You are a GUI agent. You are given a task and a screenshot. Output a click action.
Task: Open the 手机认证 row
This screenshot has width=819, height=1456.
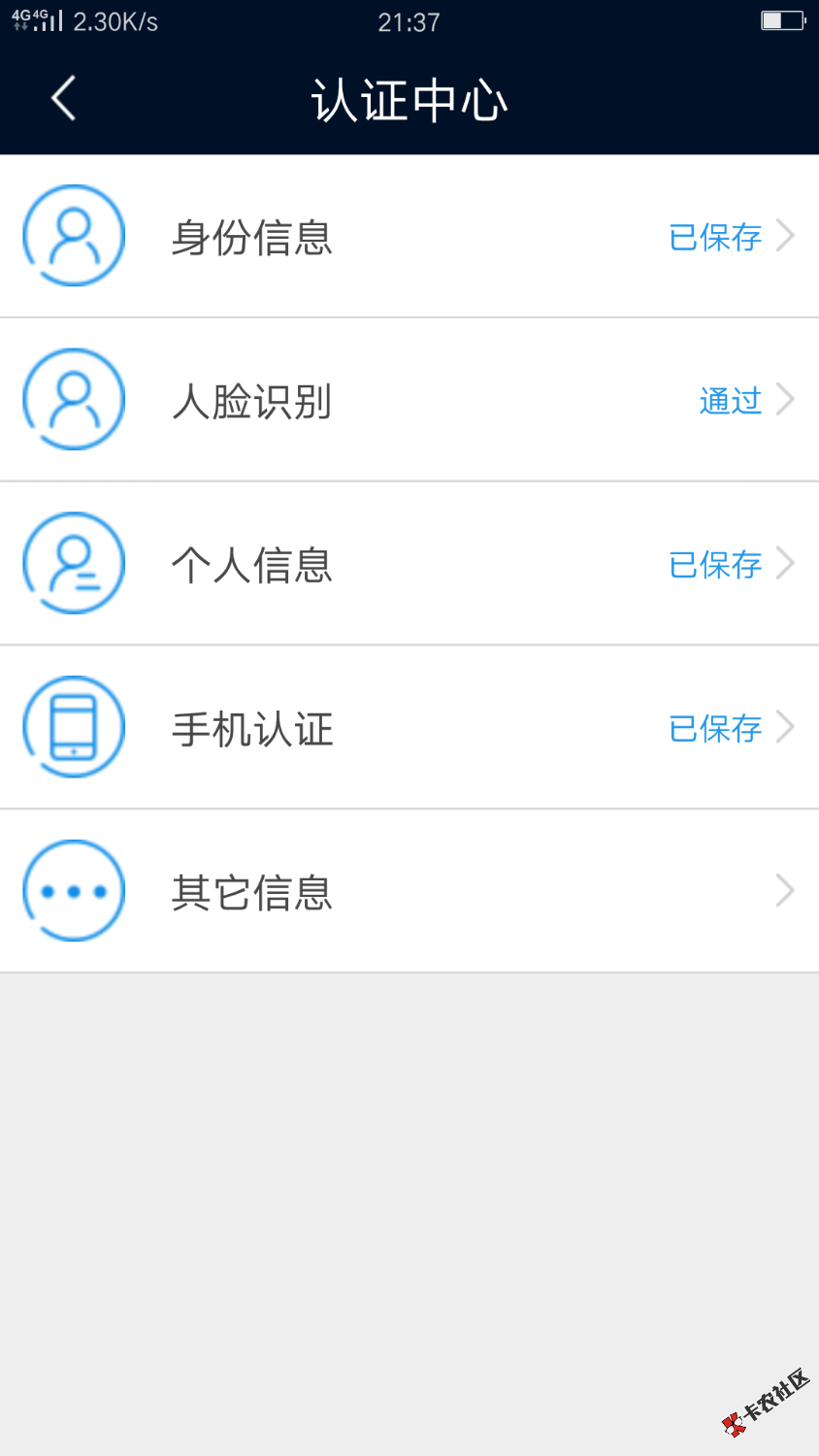(409, 727)
